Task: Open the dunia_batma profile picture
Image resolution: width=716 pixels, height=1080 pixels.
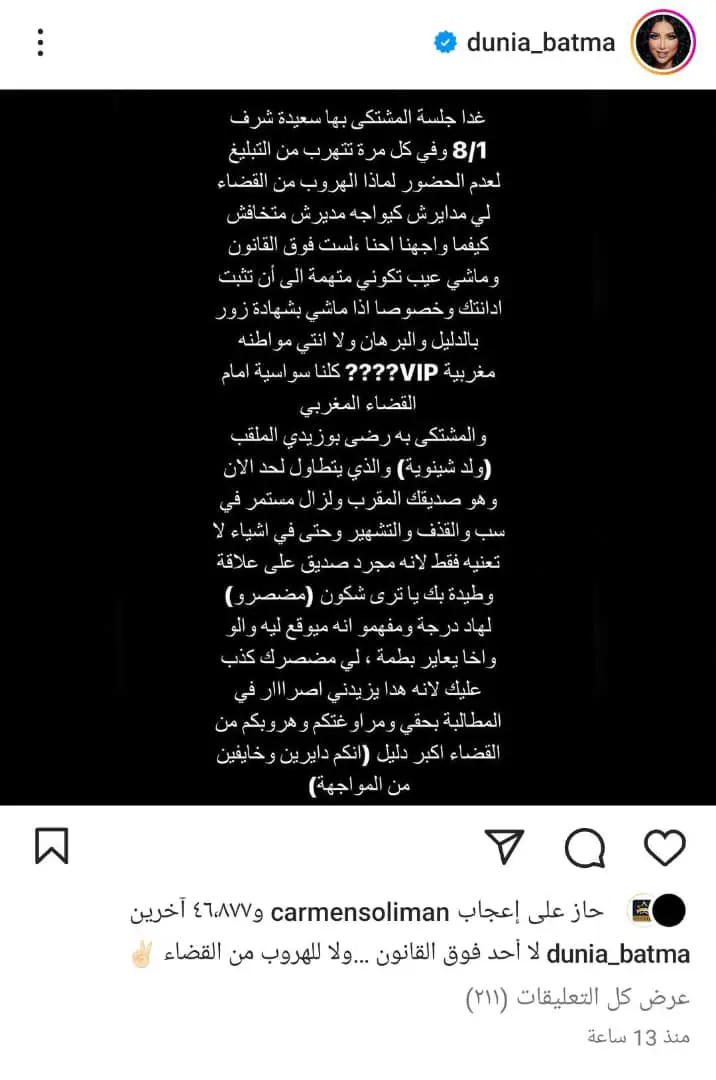Action: 663,43
